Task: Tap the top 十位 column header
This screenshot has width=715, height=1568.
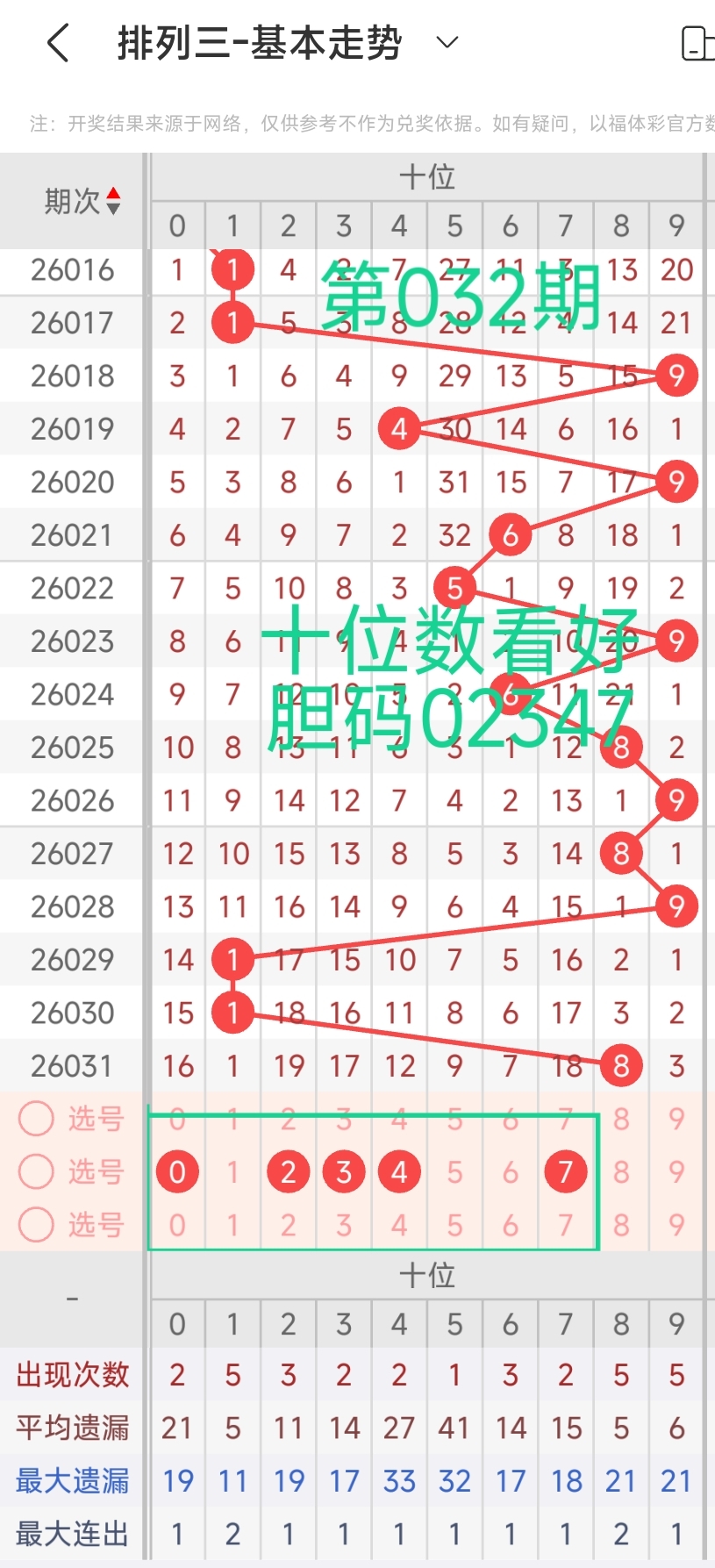Action: click(429, 175)
